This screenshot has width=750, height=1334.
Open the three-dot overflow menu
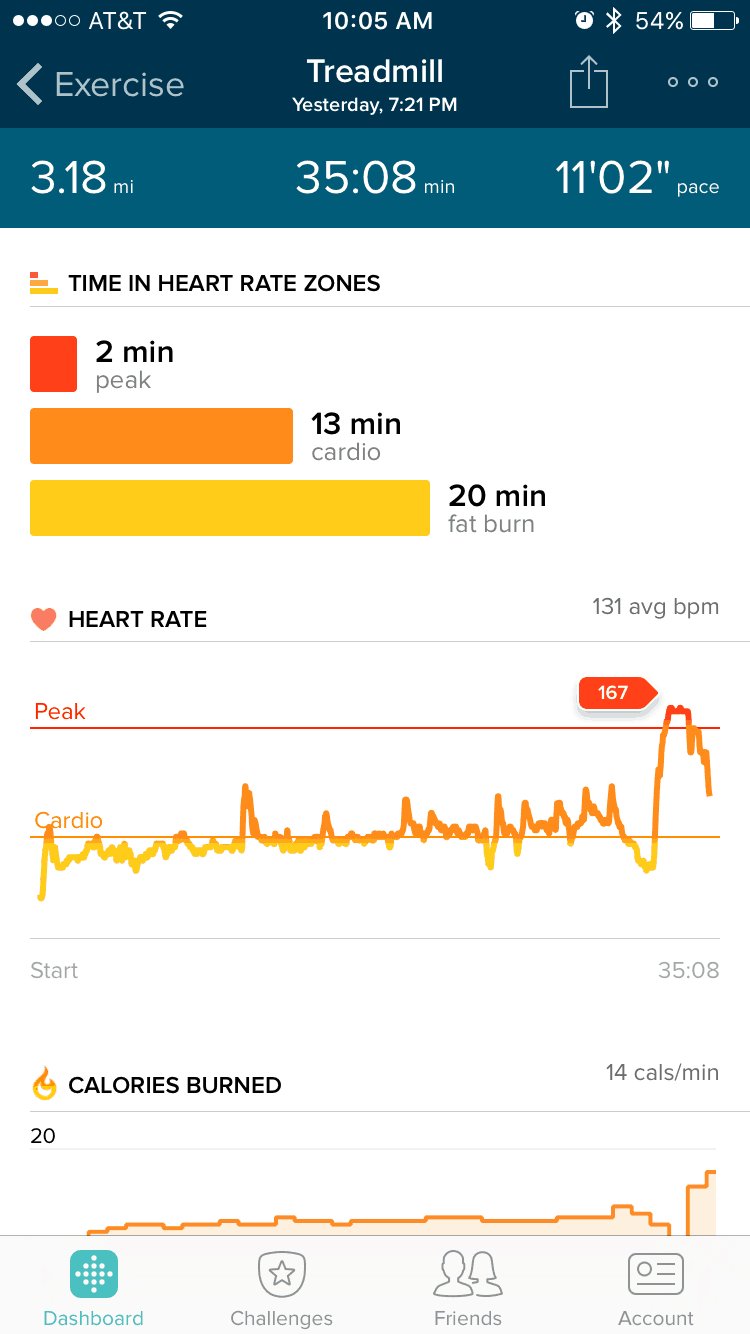pos(693,82)
